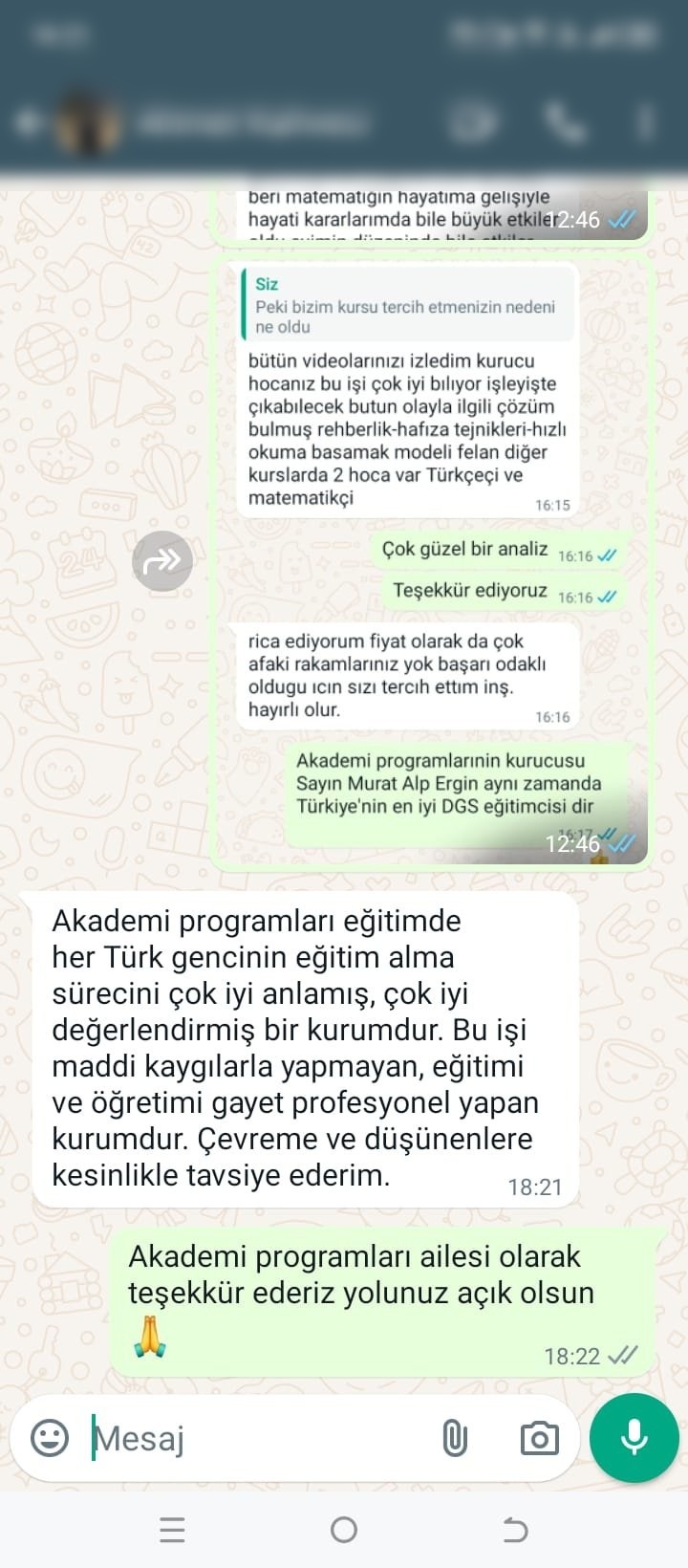688x1568 pixels.
Task: Start a voice message with the microphone
Action: click(x=634, y=1437)
